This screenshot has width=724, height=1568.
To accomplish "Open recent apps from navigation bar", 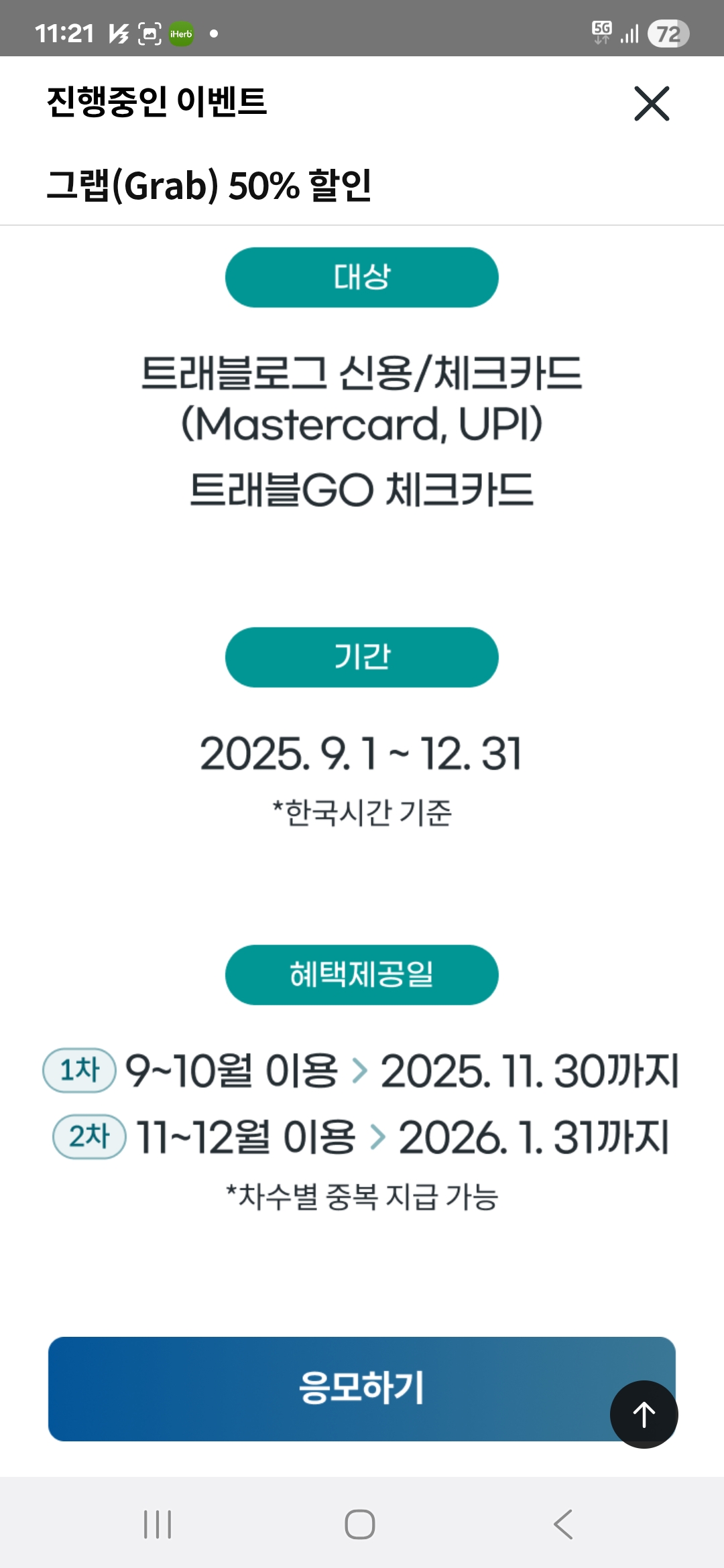I will [x=158, y=1524].
